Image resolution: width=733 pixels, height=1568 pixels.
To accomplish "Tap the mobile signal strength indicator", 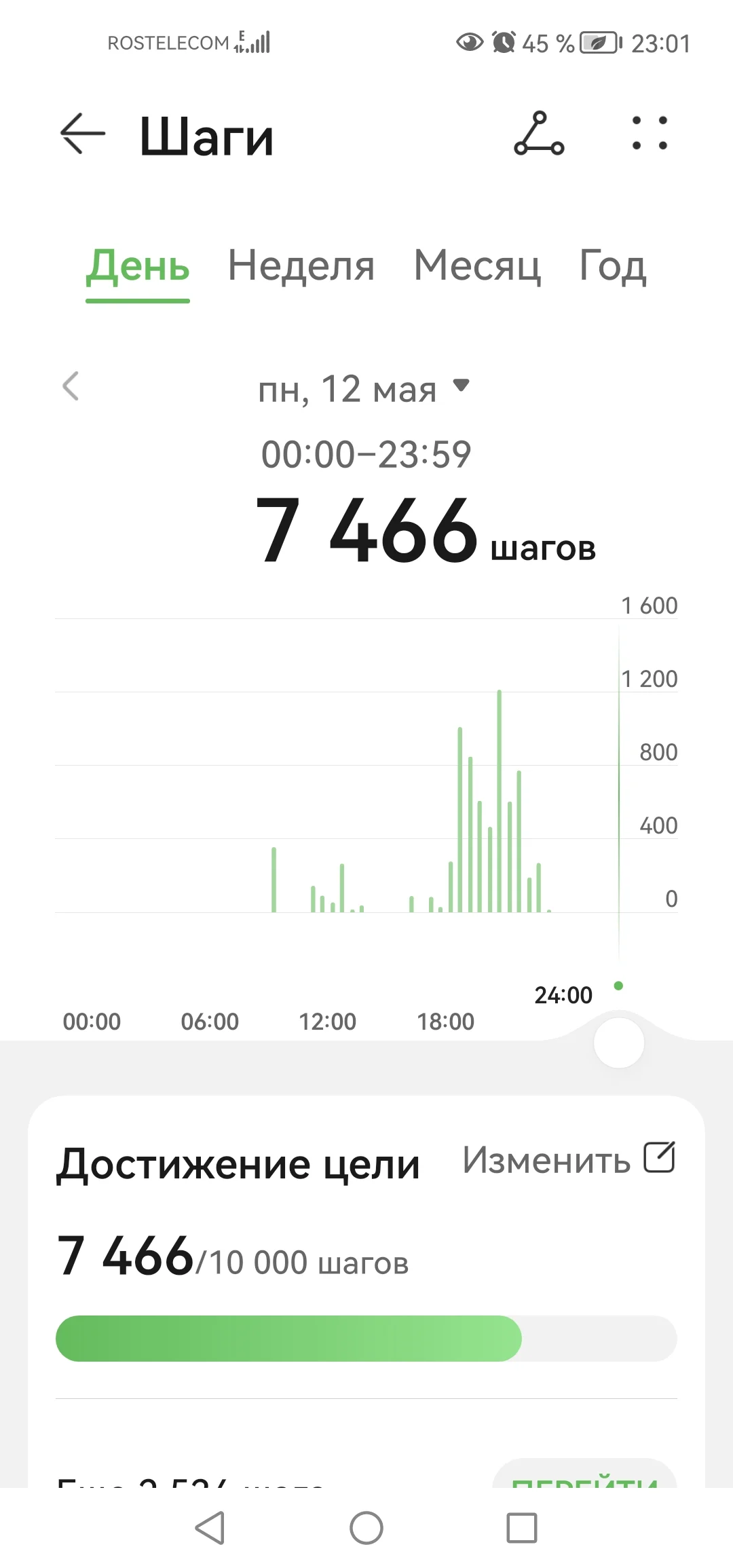I will [260, 42].
